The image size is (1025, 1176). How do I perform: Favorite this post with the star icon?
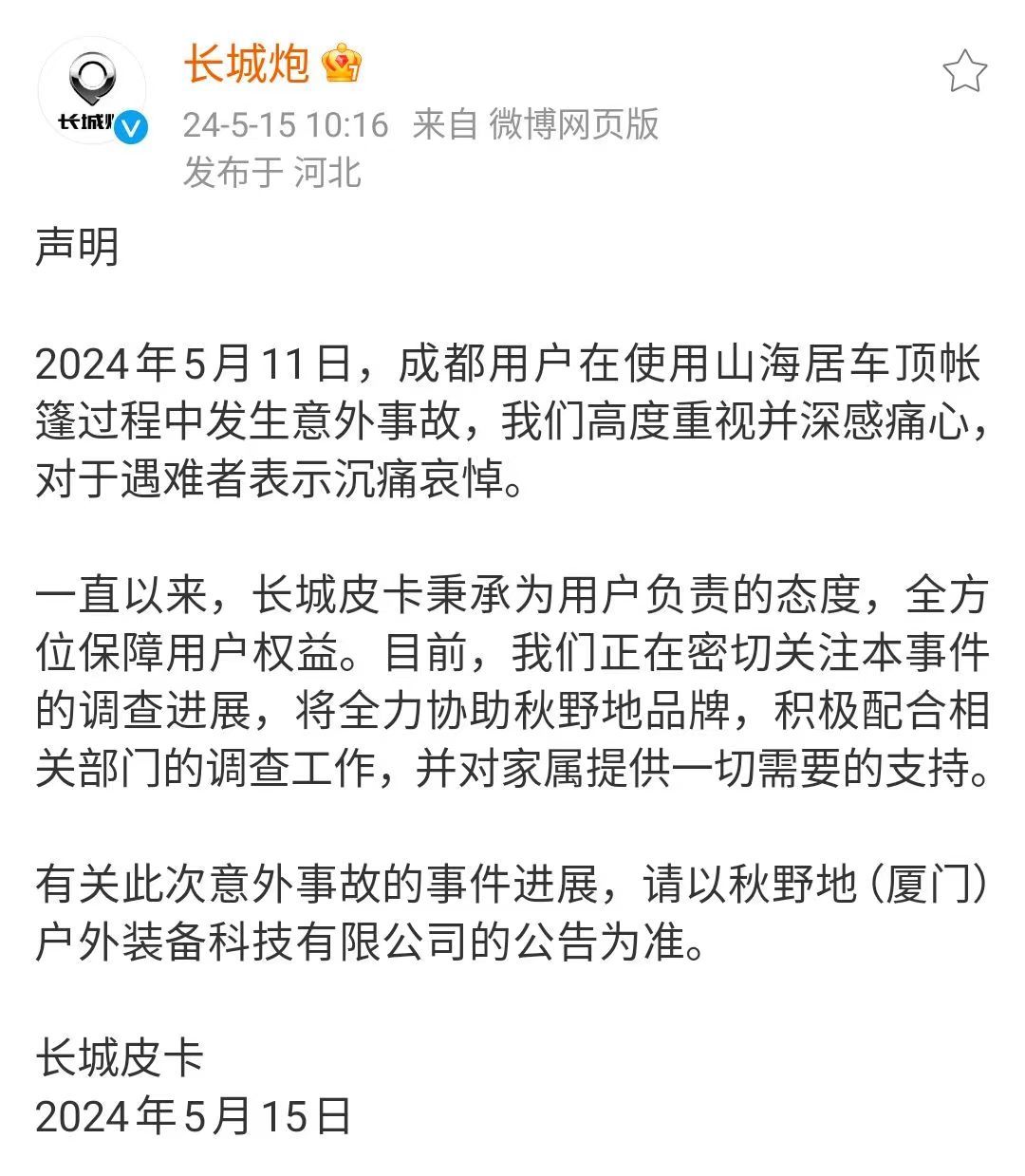tap(964, 71)
